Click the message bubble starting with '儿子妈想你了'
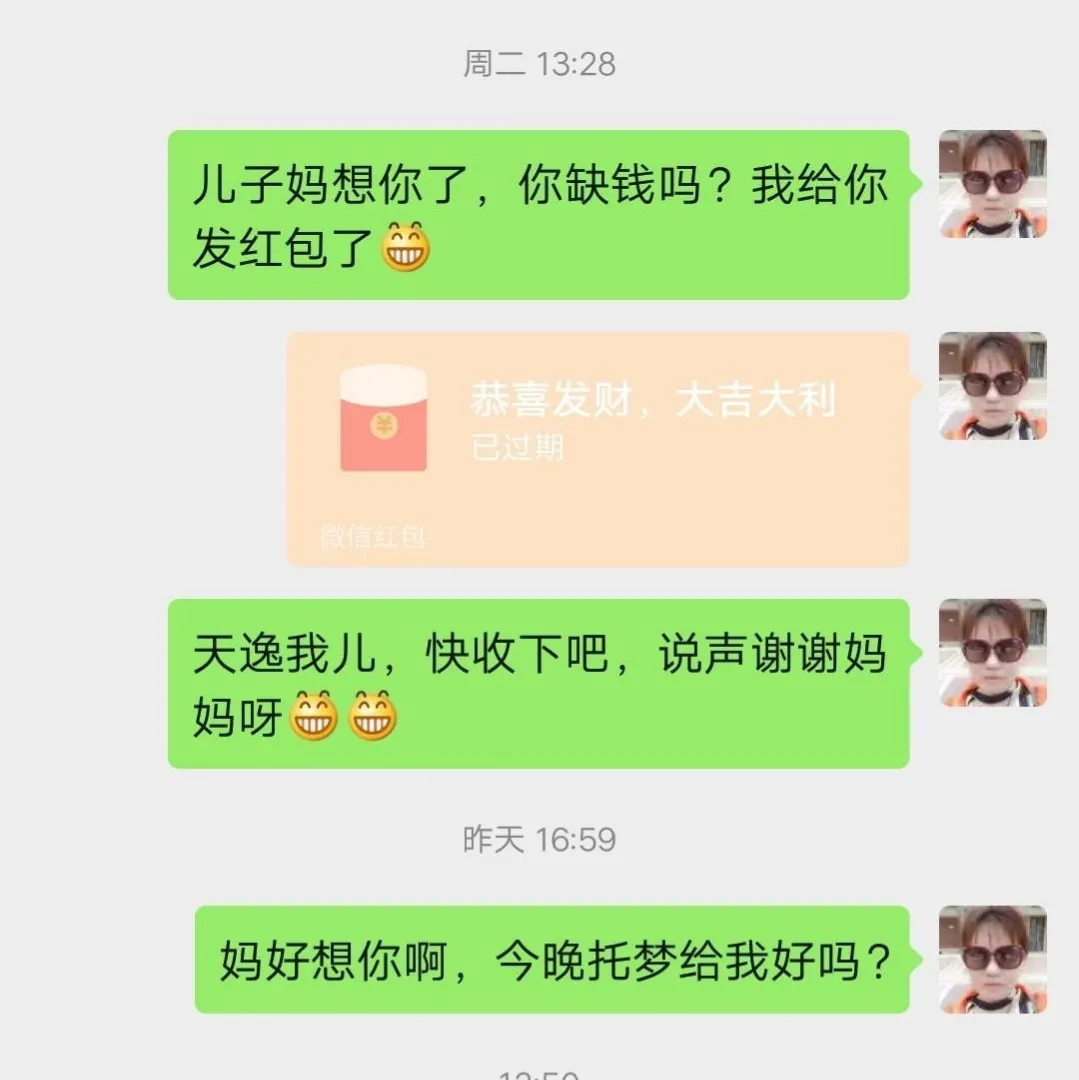This screenshot has height=1080, width=1079. tap(539, 215)
